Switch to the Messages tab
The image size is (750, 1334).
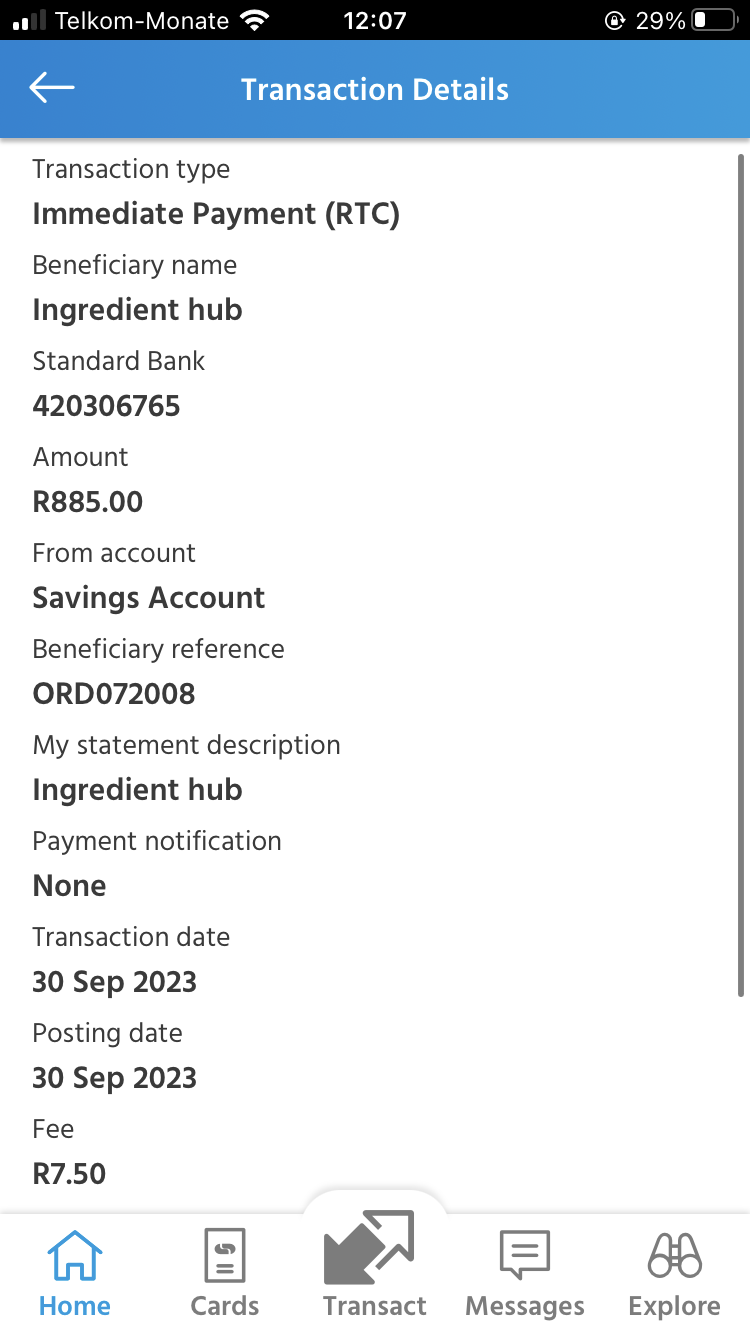pyautogui.click(x=525, y=1273)
